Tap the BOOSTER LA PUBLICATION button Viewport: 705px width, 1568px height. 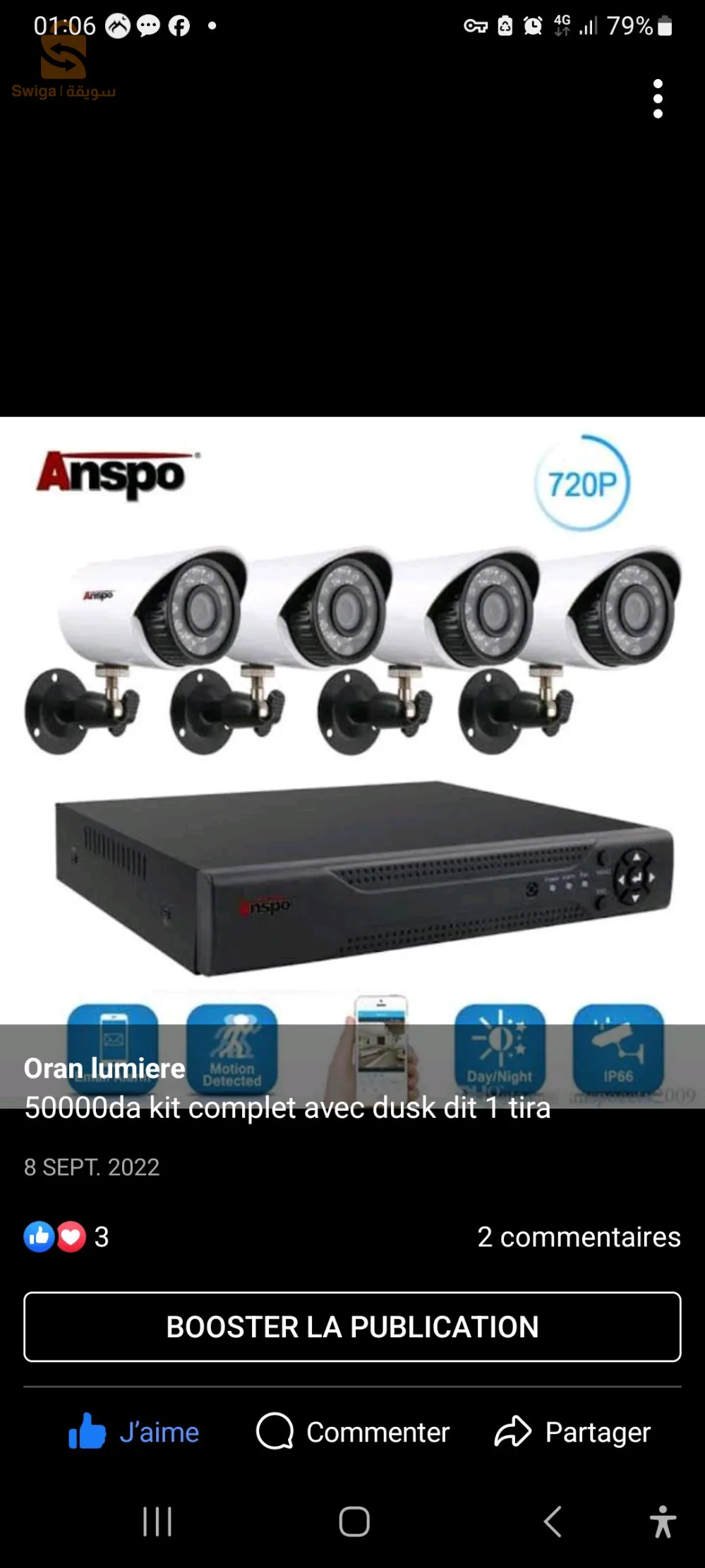(352, 1327)
